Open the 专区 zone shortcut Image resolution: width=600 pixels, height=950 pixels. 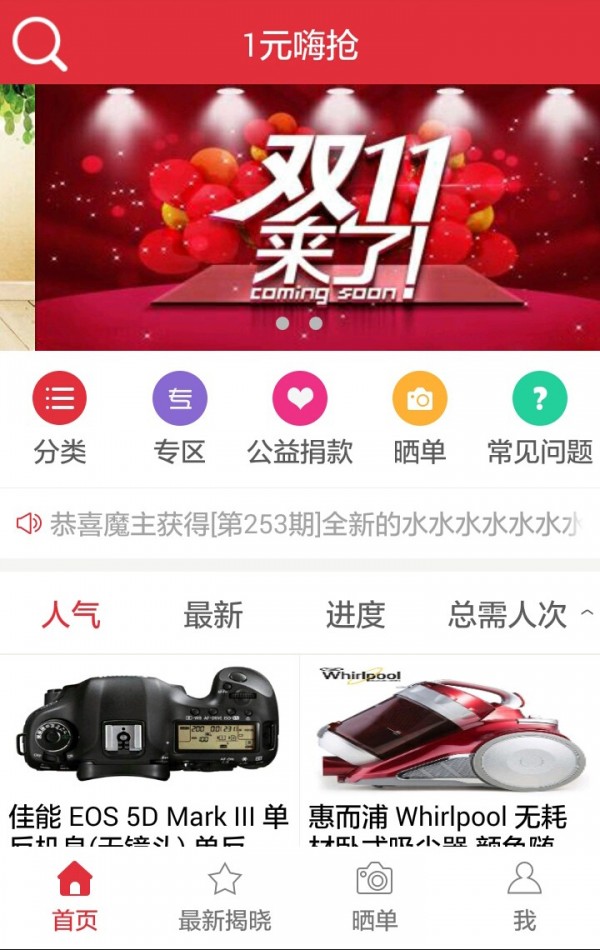pos(180,419)
